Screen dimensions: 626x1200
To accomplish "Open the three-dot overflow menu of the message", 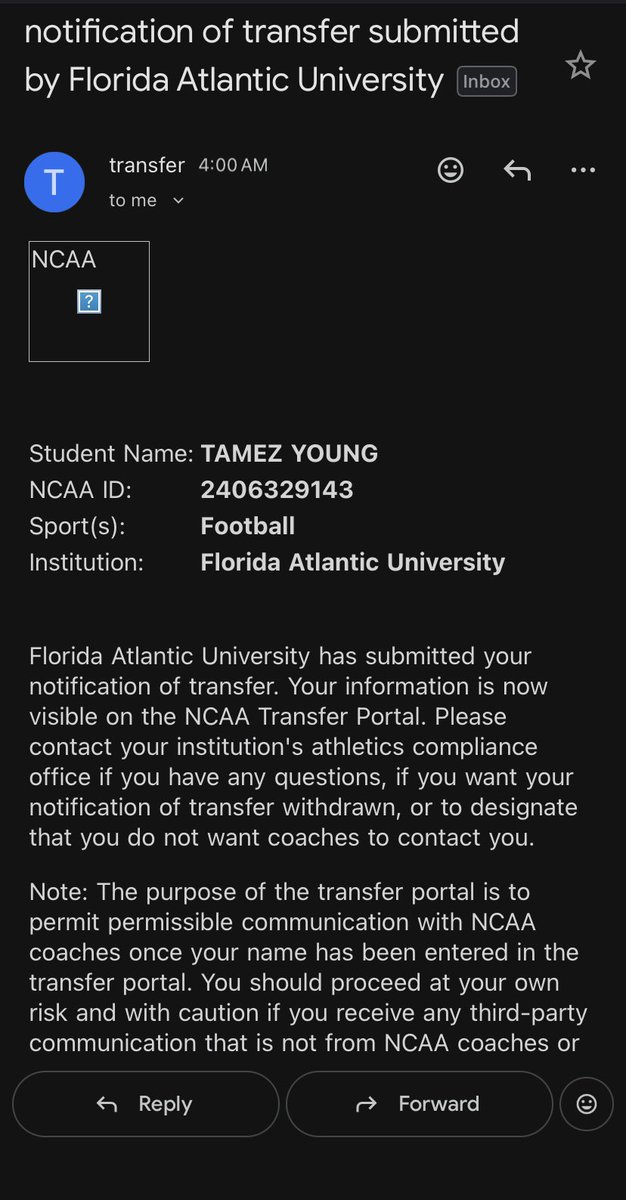I will click(x=582, y=171).
